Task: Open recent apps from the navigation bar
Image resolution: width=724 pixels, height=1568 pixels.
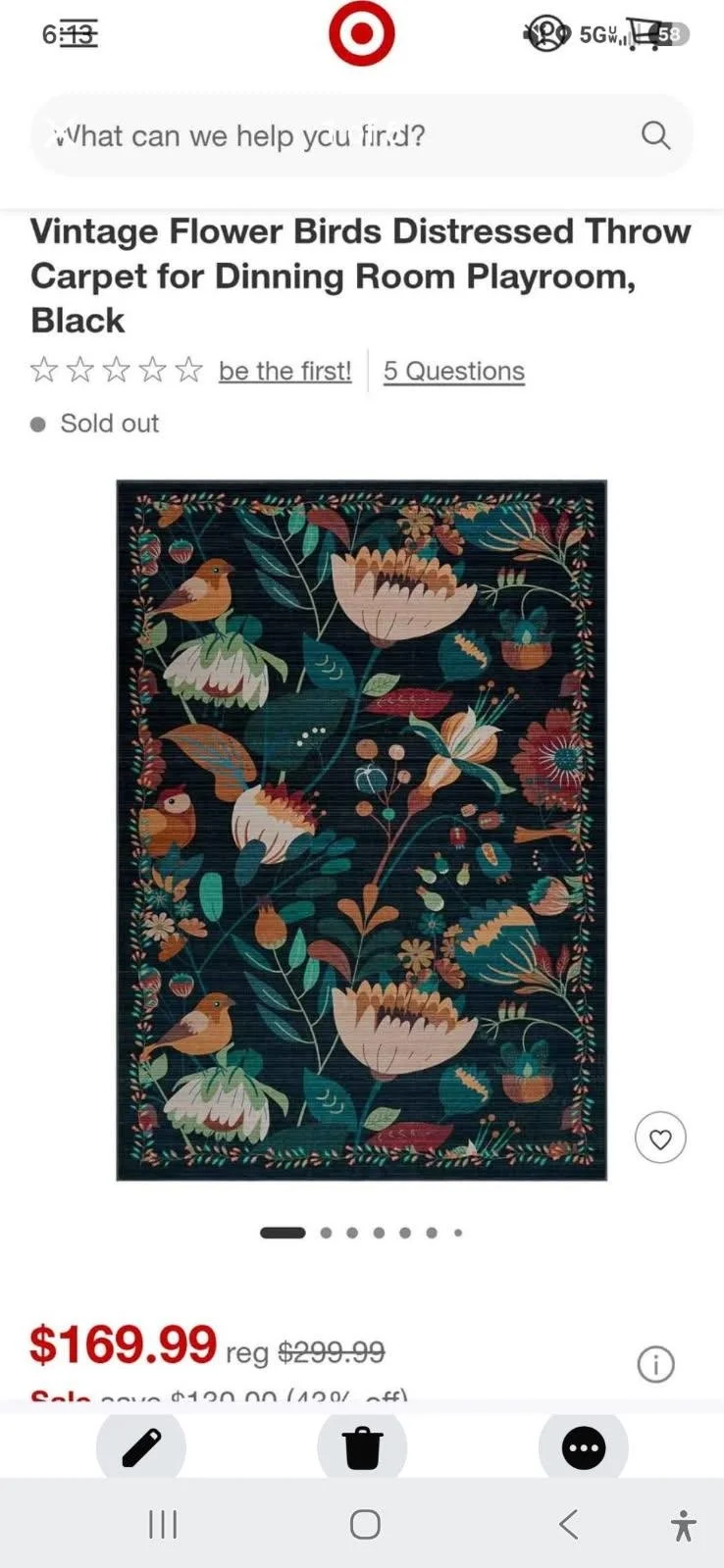Action: 163,1524
